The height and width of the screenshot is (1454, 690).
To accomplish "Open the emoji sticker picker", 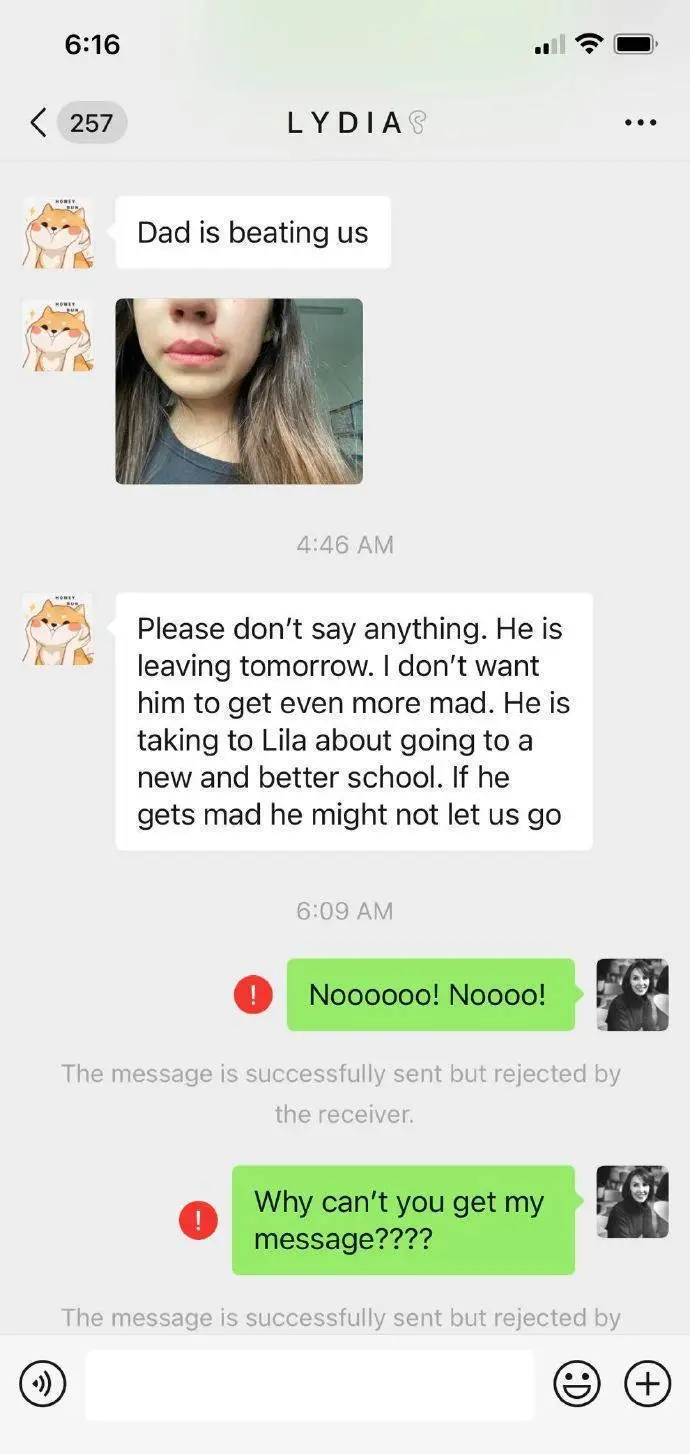I will pyautogui.click(x=577, y=1384).
